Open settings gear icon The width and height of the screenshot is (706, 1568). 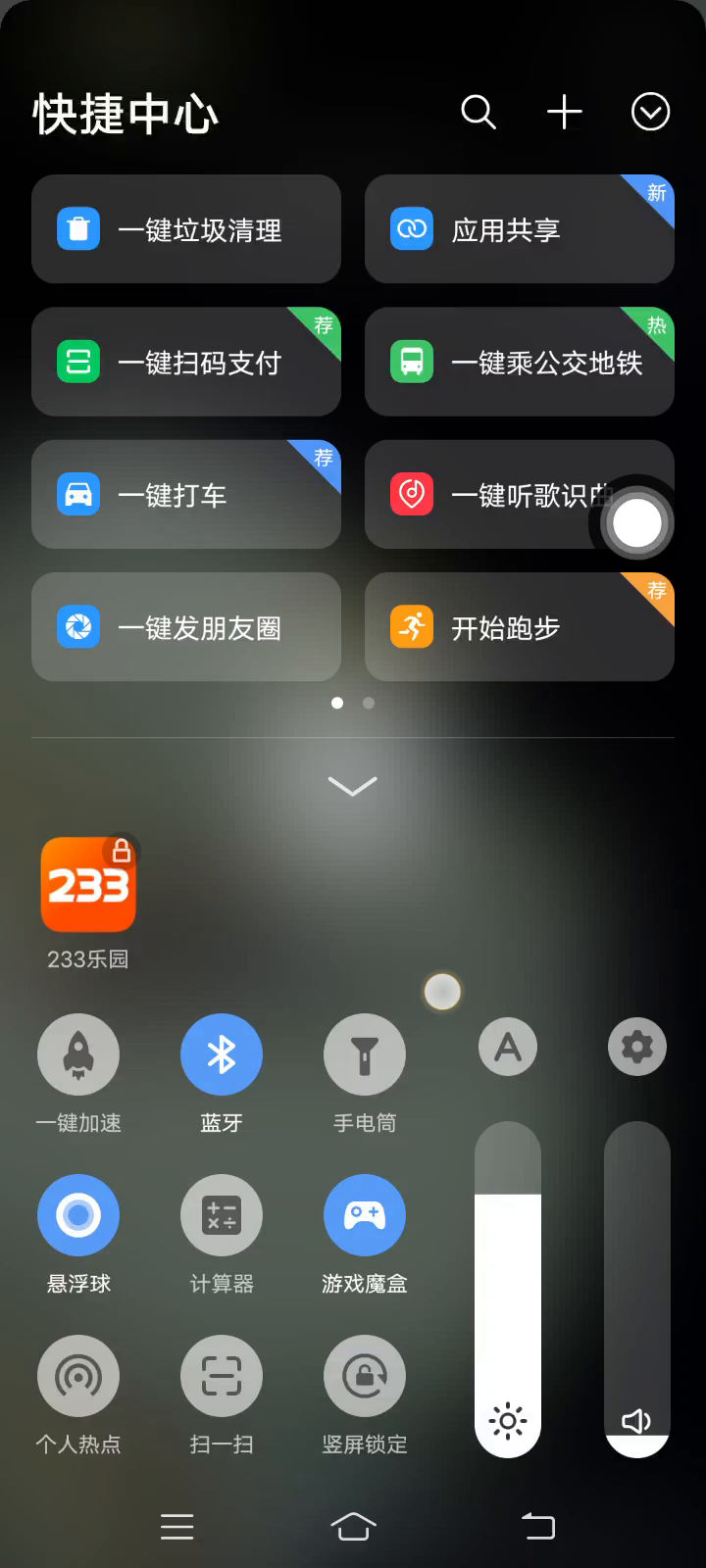(637, 1047)
